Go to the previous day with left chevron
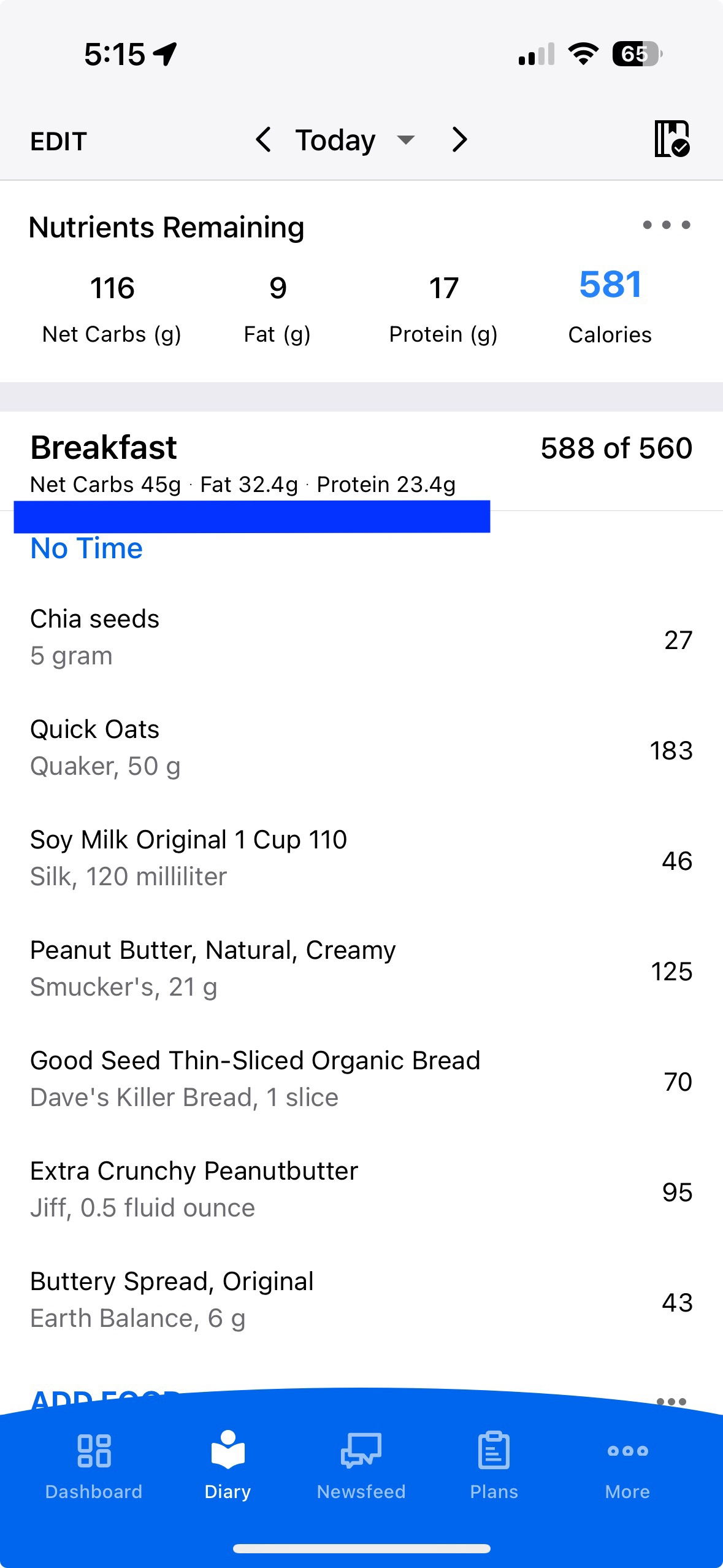The height and width of the screenshot is (1568, 723). point(264,140)
